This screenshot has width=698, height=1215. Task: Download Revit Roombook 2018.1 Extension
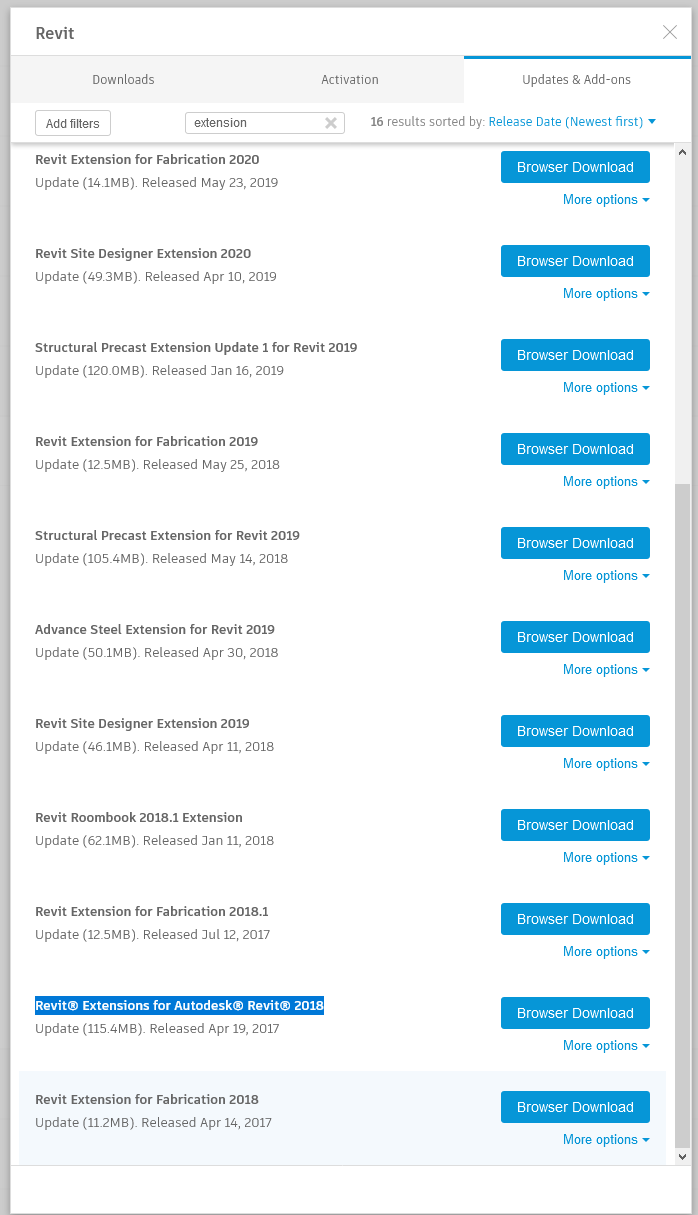point(575,825)
